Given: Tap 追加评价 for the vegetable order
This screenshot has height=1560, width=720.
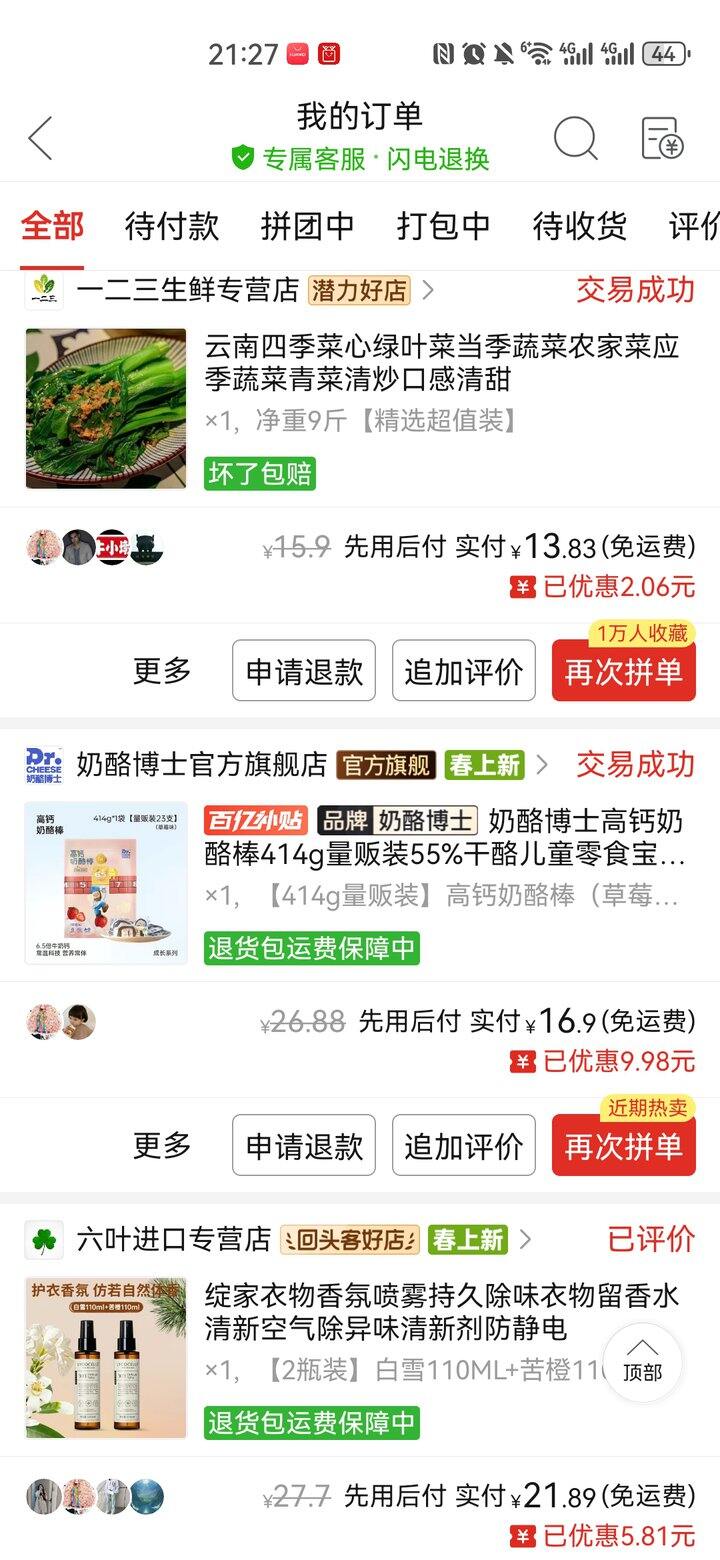Looking at the screenshot, I should click(x=463, y=671).
